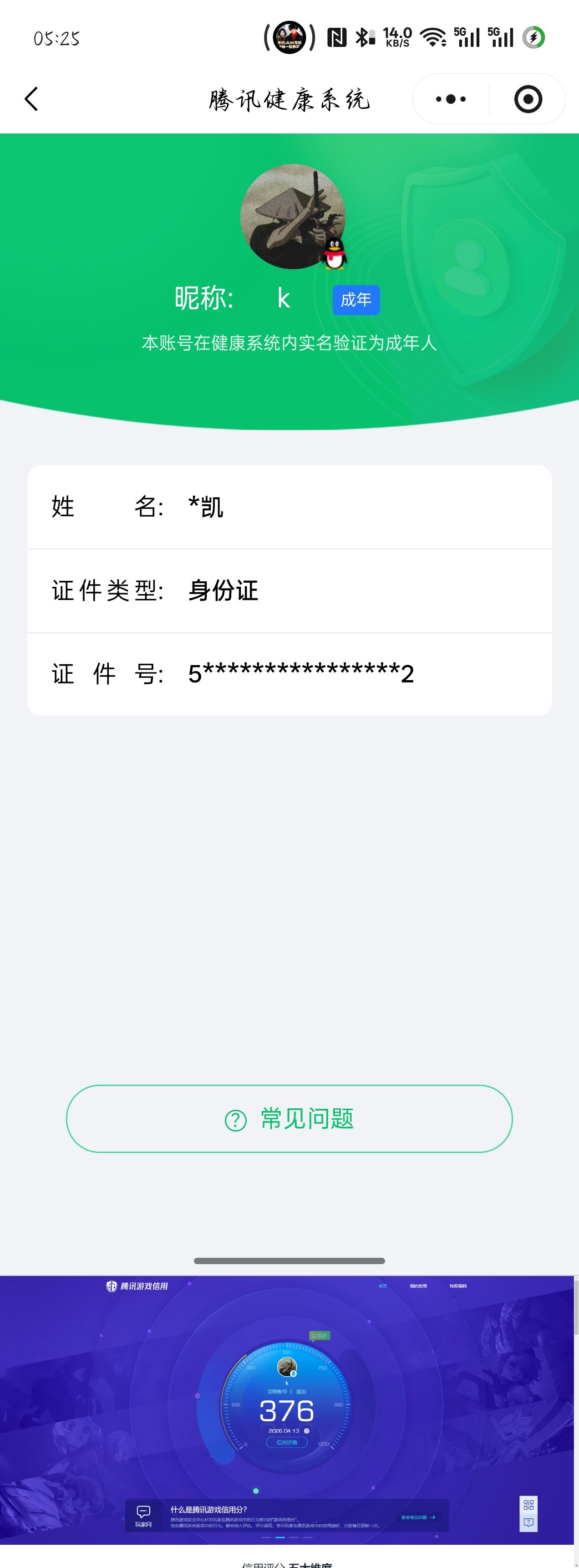This screenshot has width=579, height=1568.
Task: Click 信用详情 under the credit score
Action: click(287, 1443)
